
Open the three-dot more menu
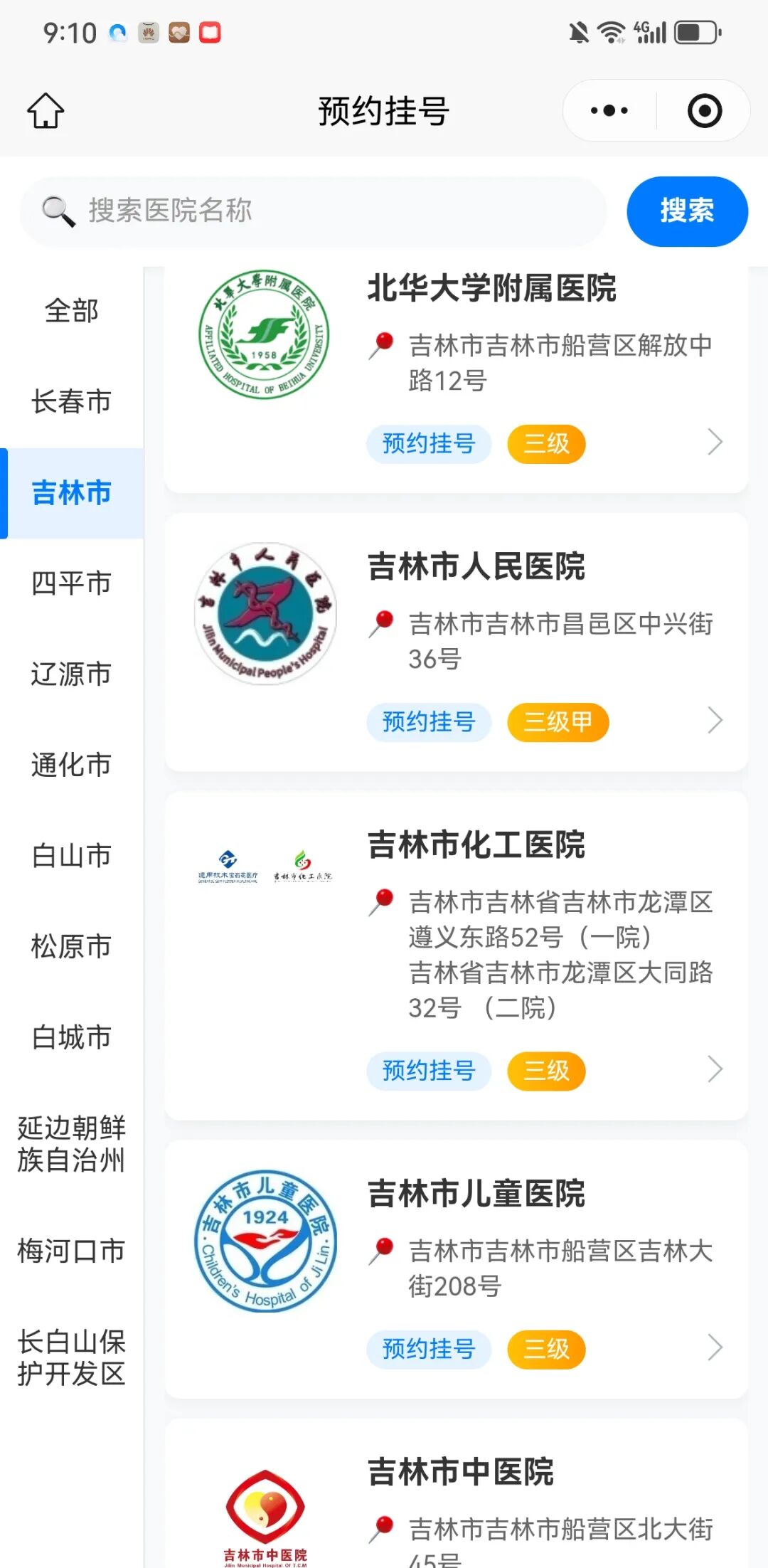point(609,111)
